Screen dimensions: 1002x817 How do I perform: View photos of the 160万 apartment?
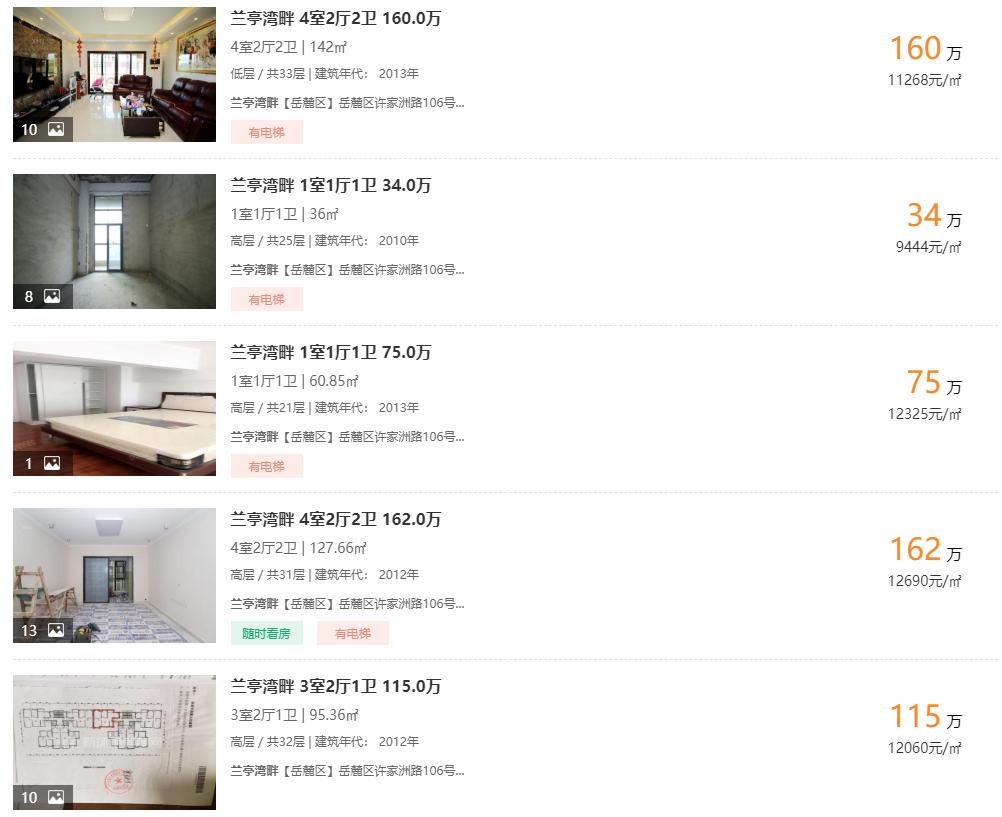114,74
